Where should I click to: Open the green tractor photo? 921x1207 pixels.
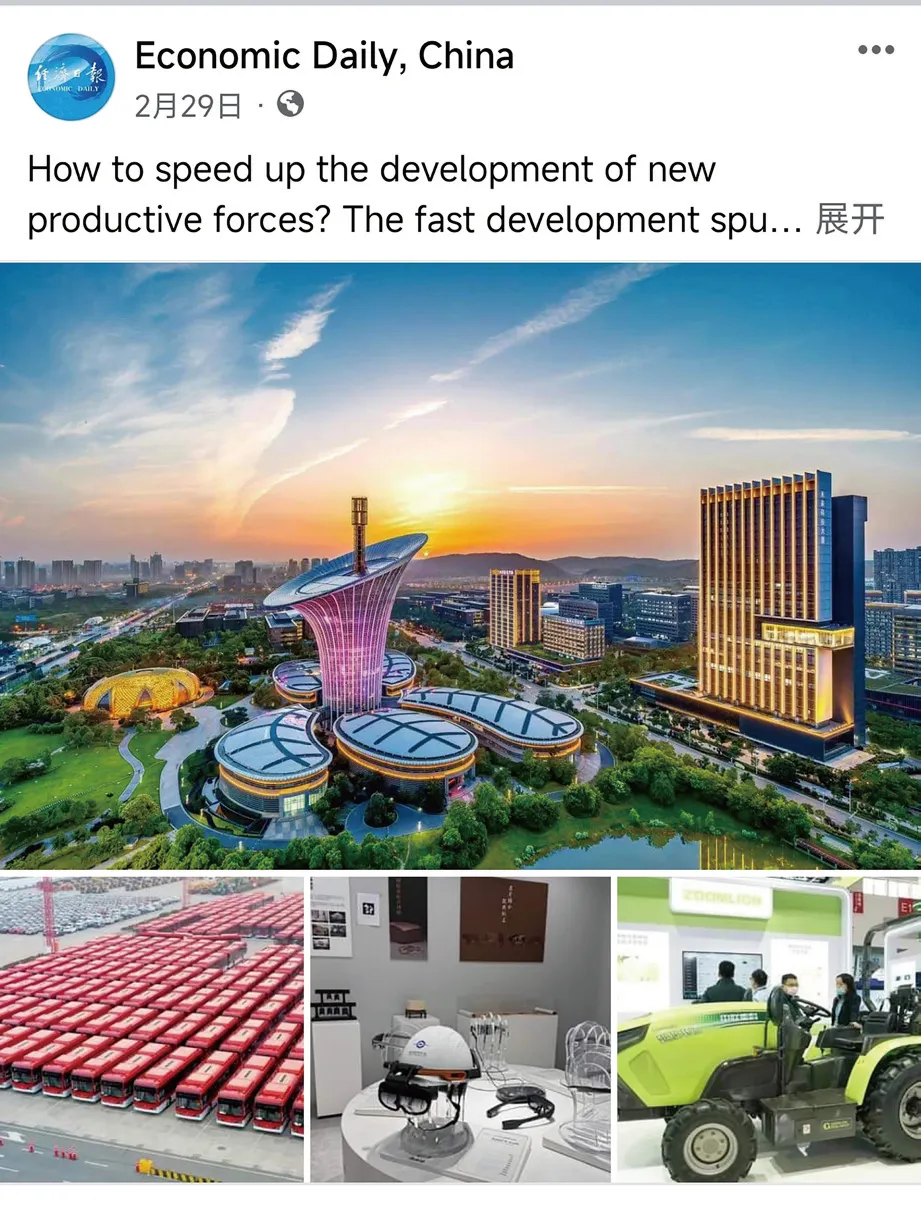click(x=768, y=1029)
